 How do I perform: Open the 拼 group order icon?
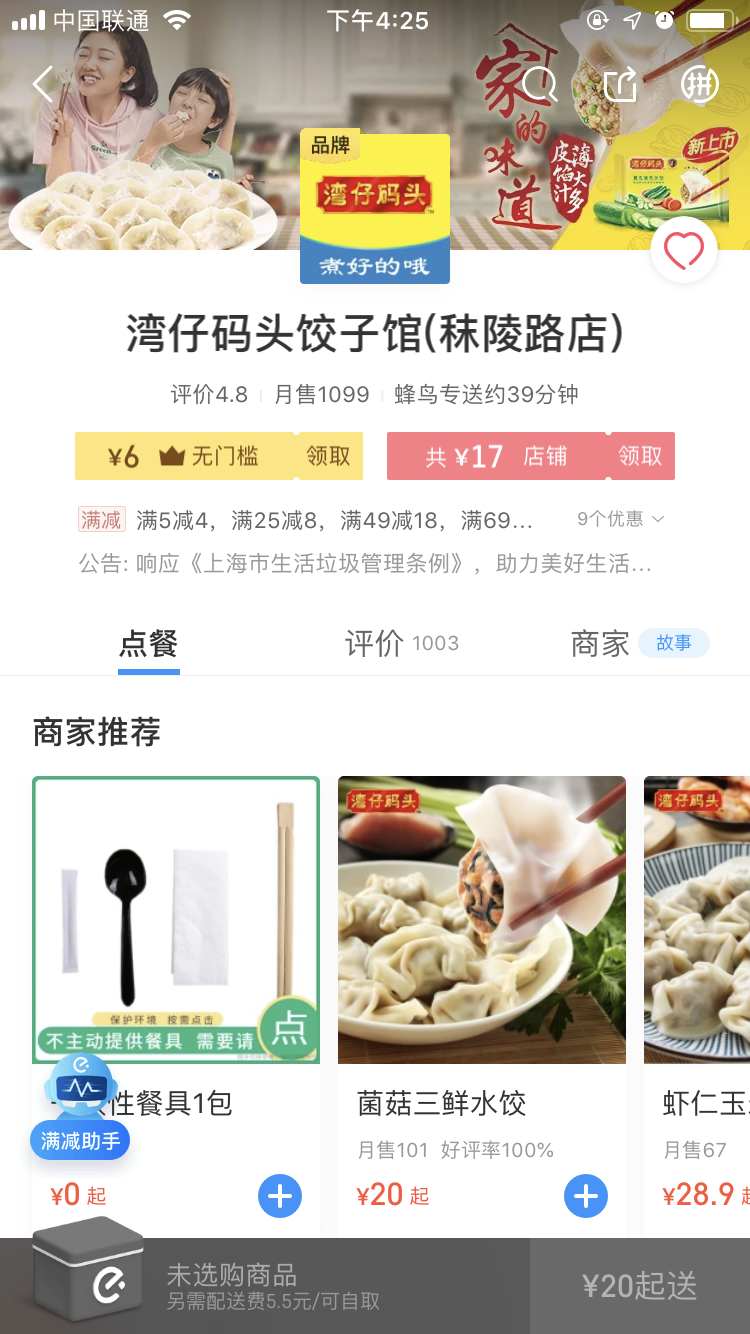point(700,85)
